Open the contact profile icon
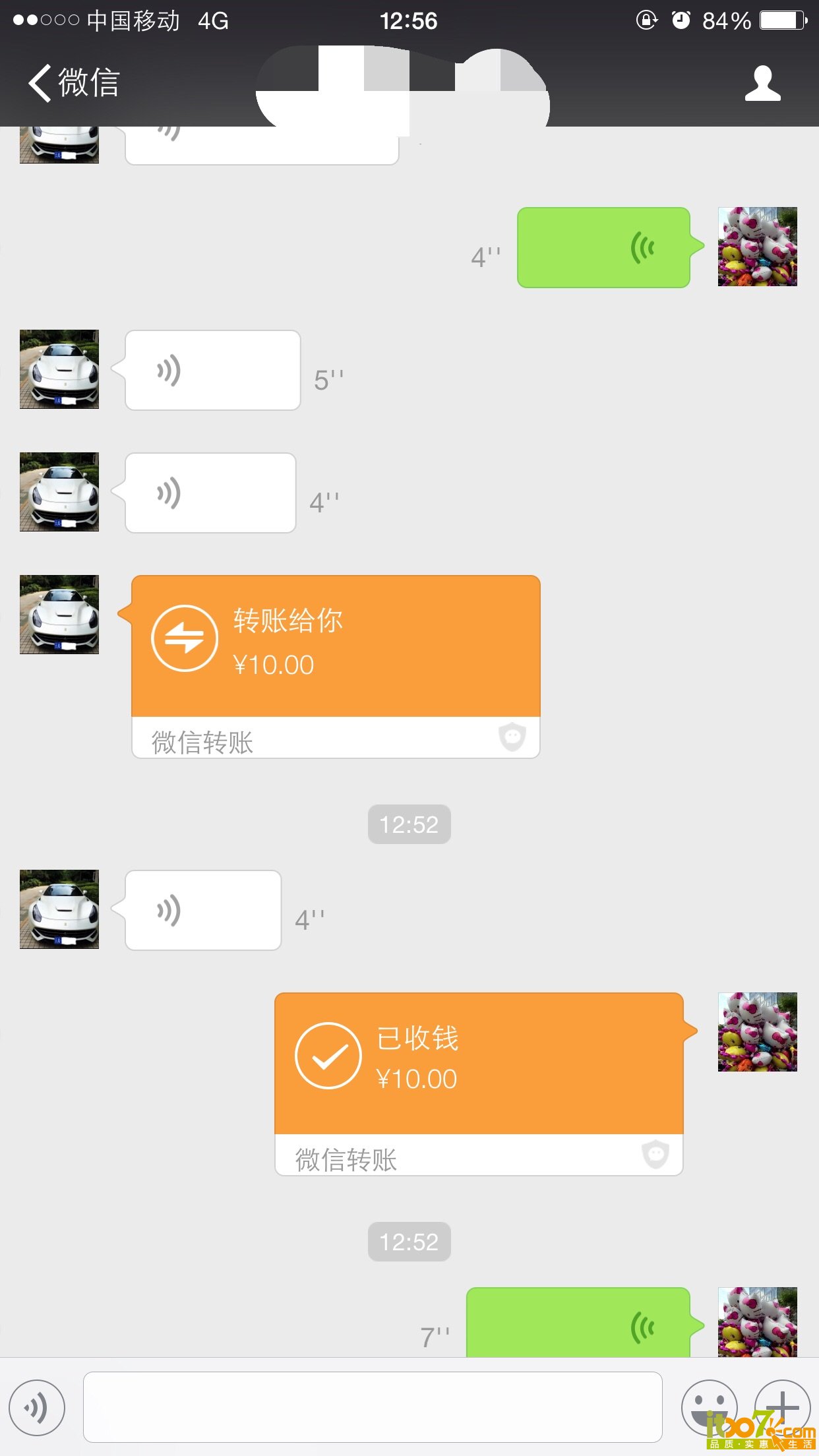 coord(762,83)
